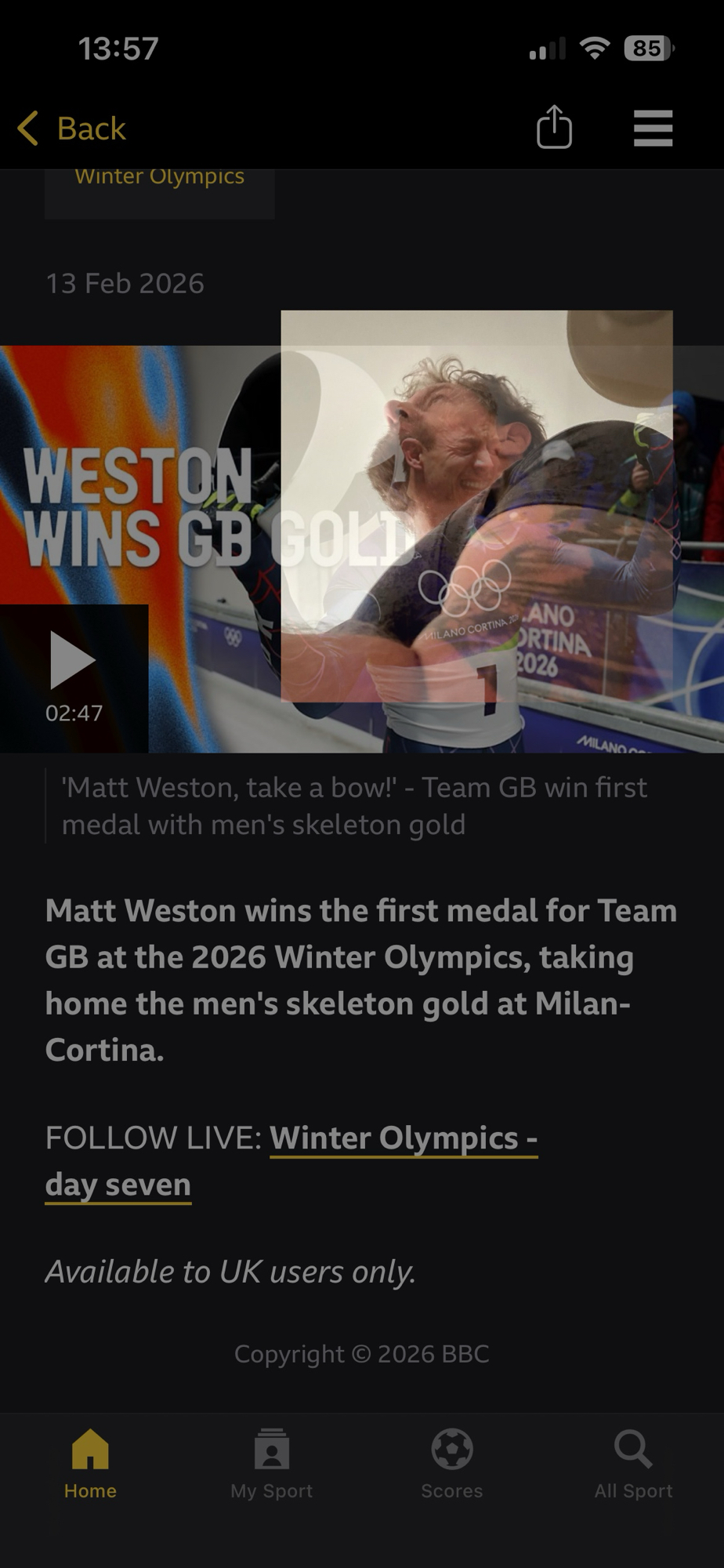Switch to the Home tab

tap(90, 1462)
